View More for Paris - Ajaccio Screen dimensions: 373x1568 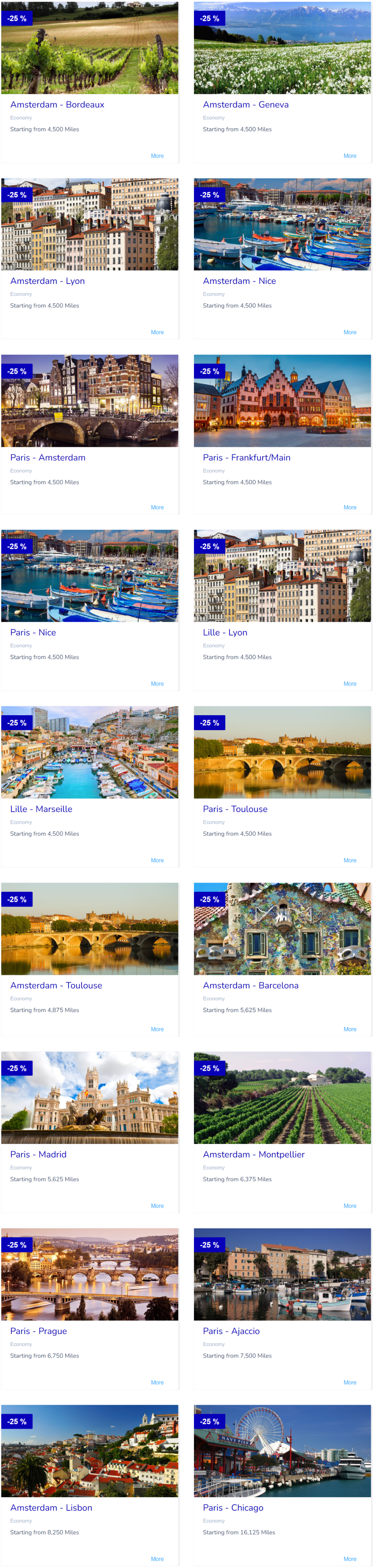[349, 1382]
